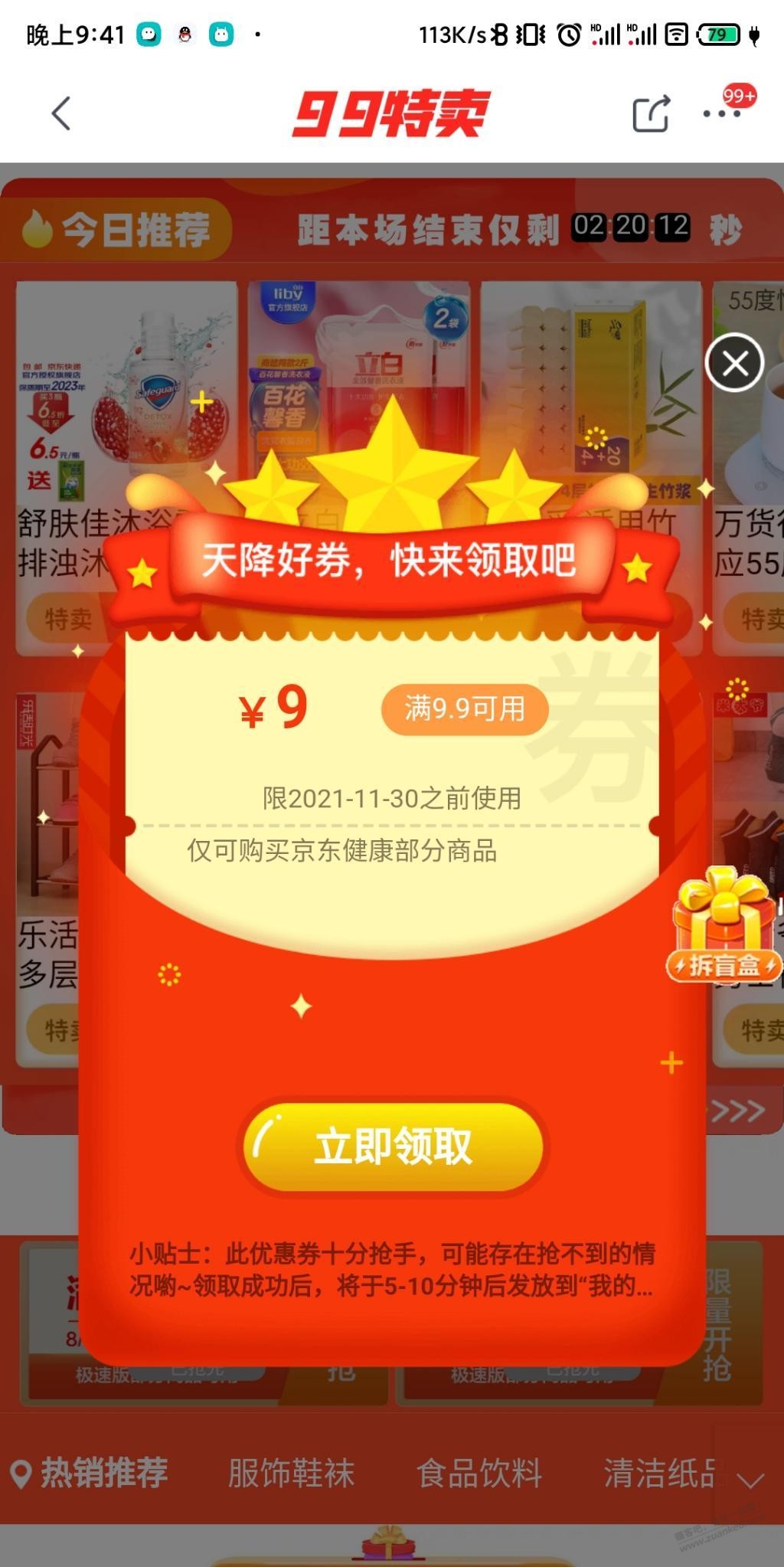Expand the category dropdown chevron
Viewport: 784px width, 1567px height.
(x=750, y=1480)
